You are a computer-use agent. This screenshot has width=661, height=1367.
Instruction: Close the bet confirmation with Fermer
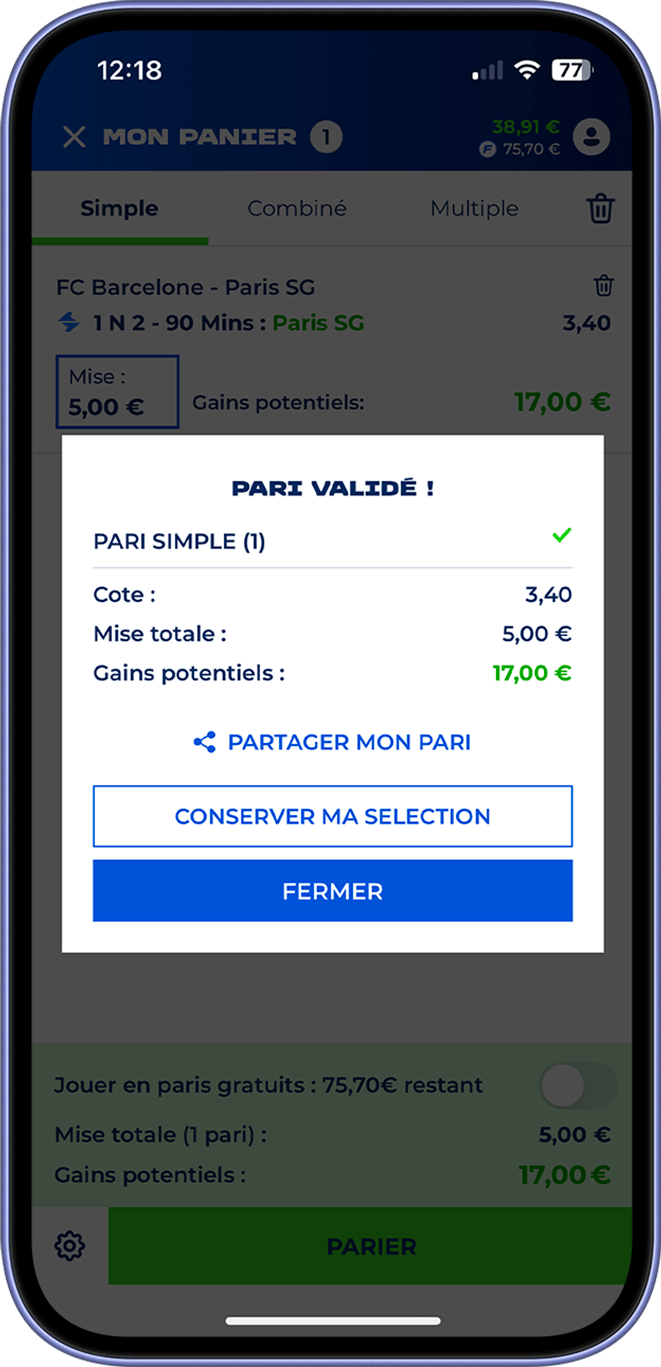coord(332,890)
